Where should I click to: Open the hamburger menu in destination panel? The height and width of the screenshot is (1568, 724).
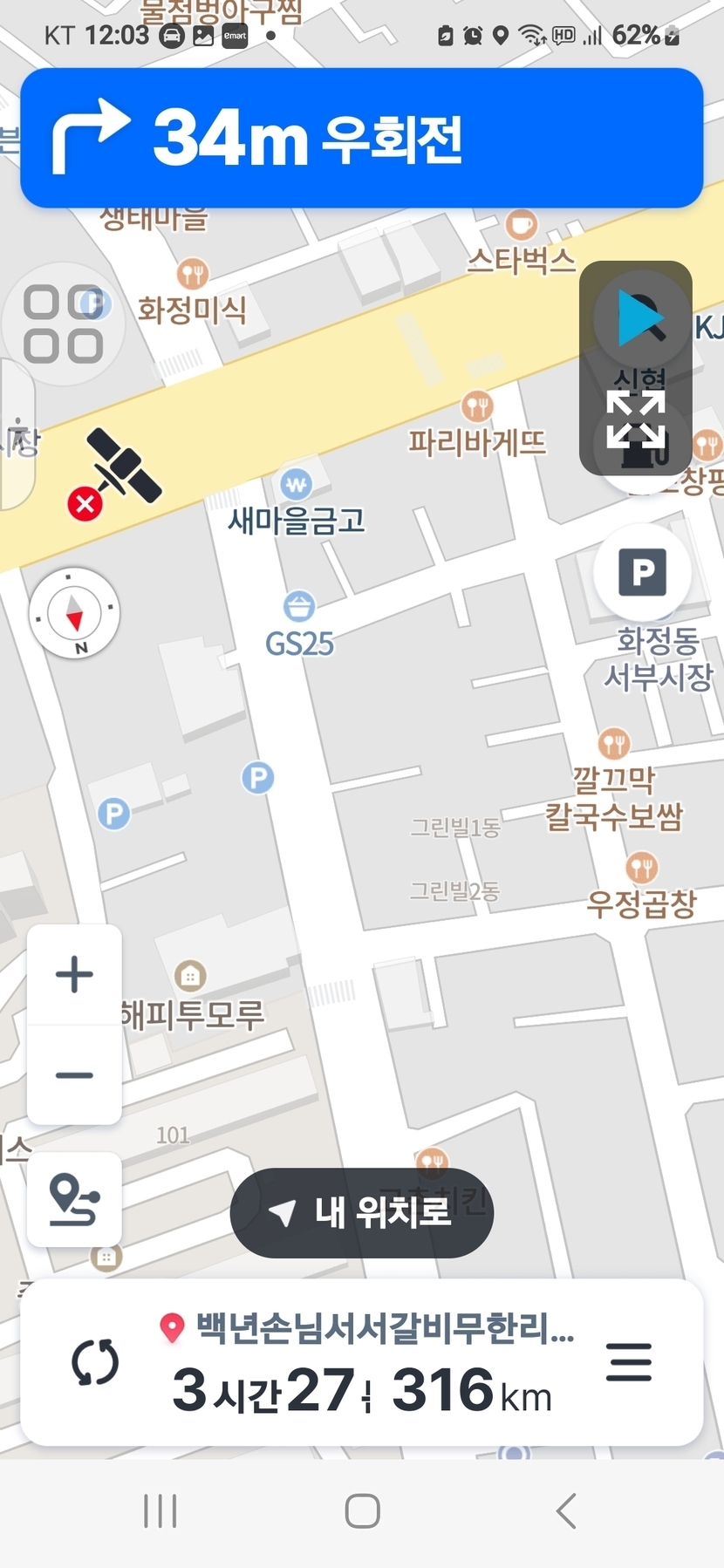(629, 1362)
